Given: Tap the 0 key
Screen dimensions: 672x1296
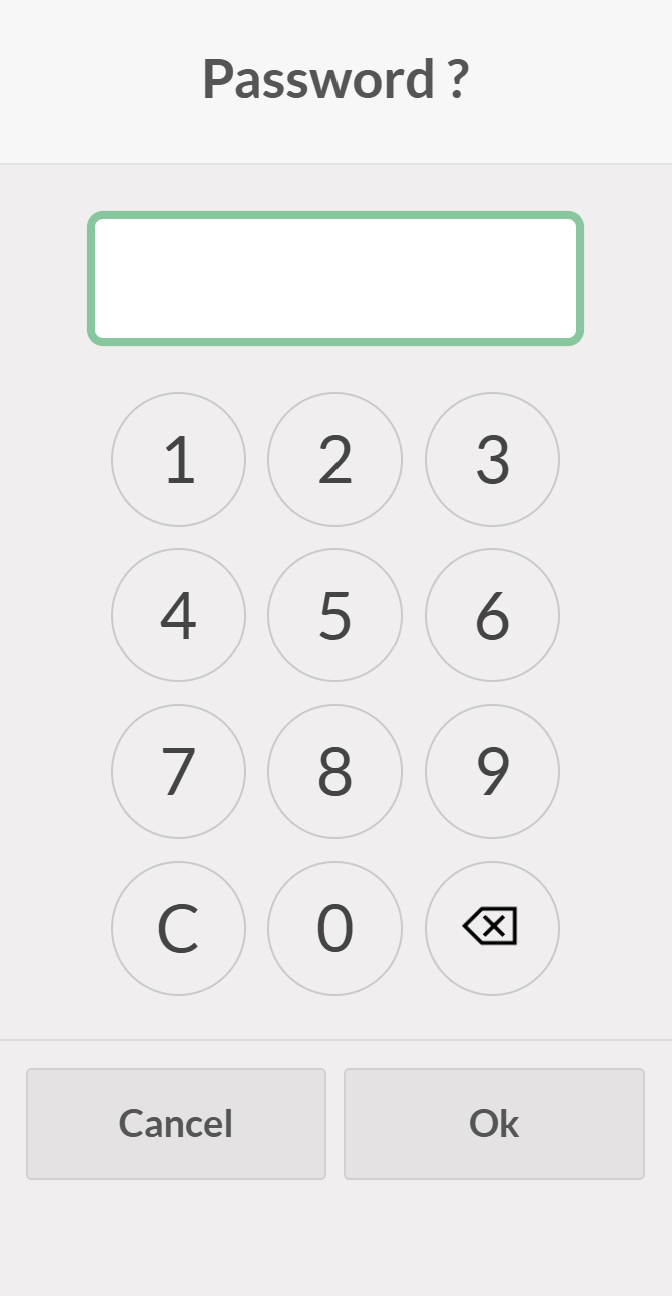Looking at the screenshot, I should [335, 928].
